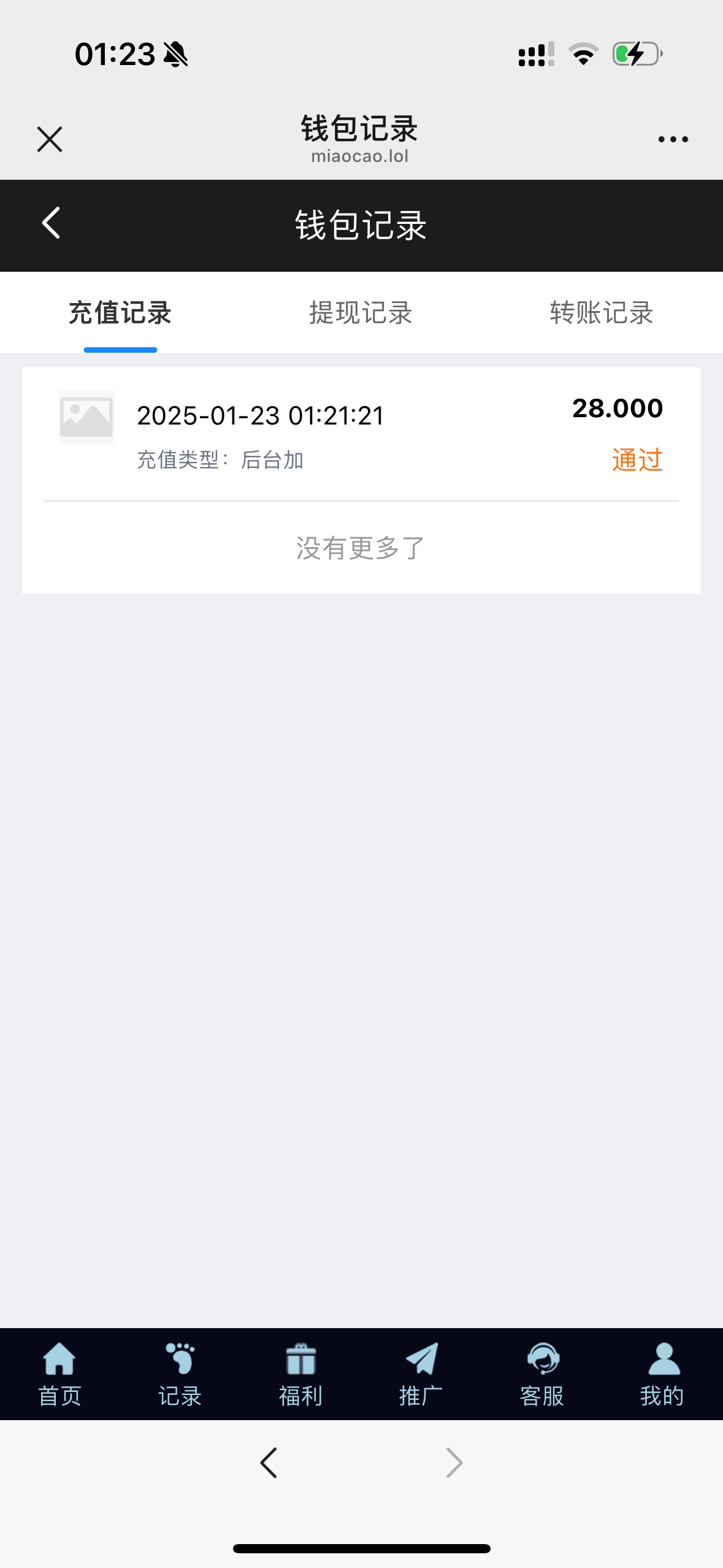Select the 充值记录 tab
Screen dimensions: 723x1568
tap(120, 313)
